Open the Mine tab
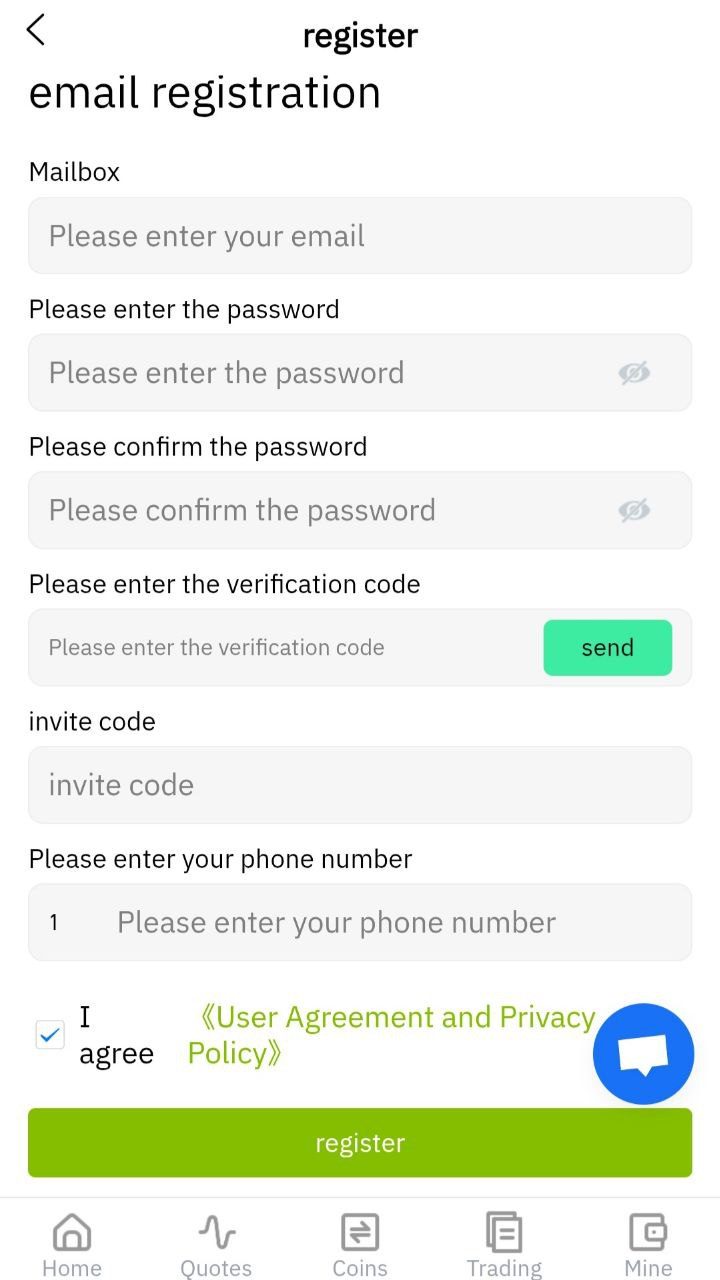This screenshot has width=720, height=1280. point(648,1245)
